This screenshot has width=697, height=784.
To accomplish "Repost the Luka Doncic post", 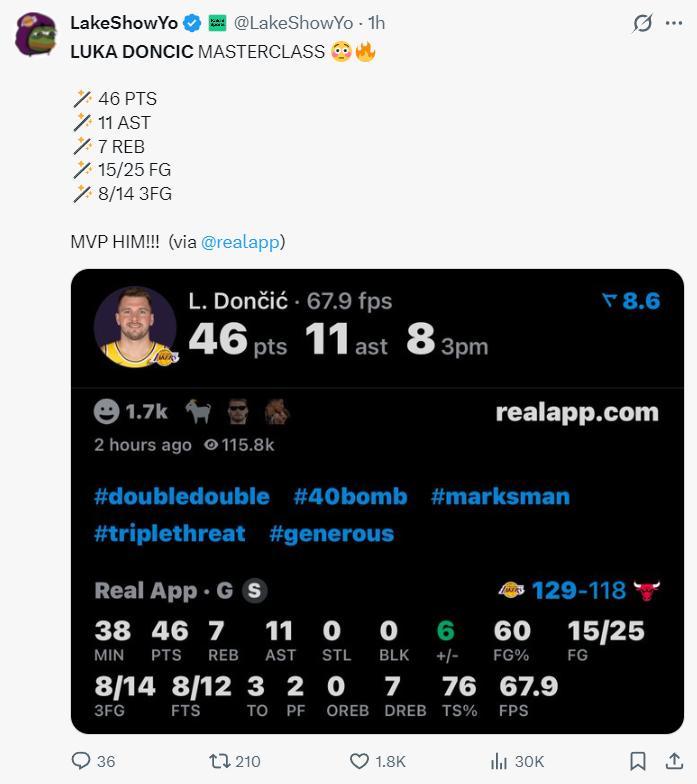I will pos(223,761).
